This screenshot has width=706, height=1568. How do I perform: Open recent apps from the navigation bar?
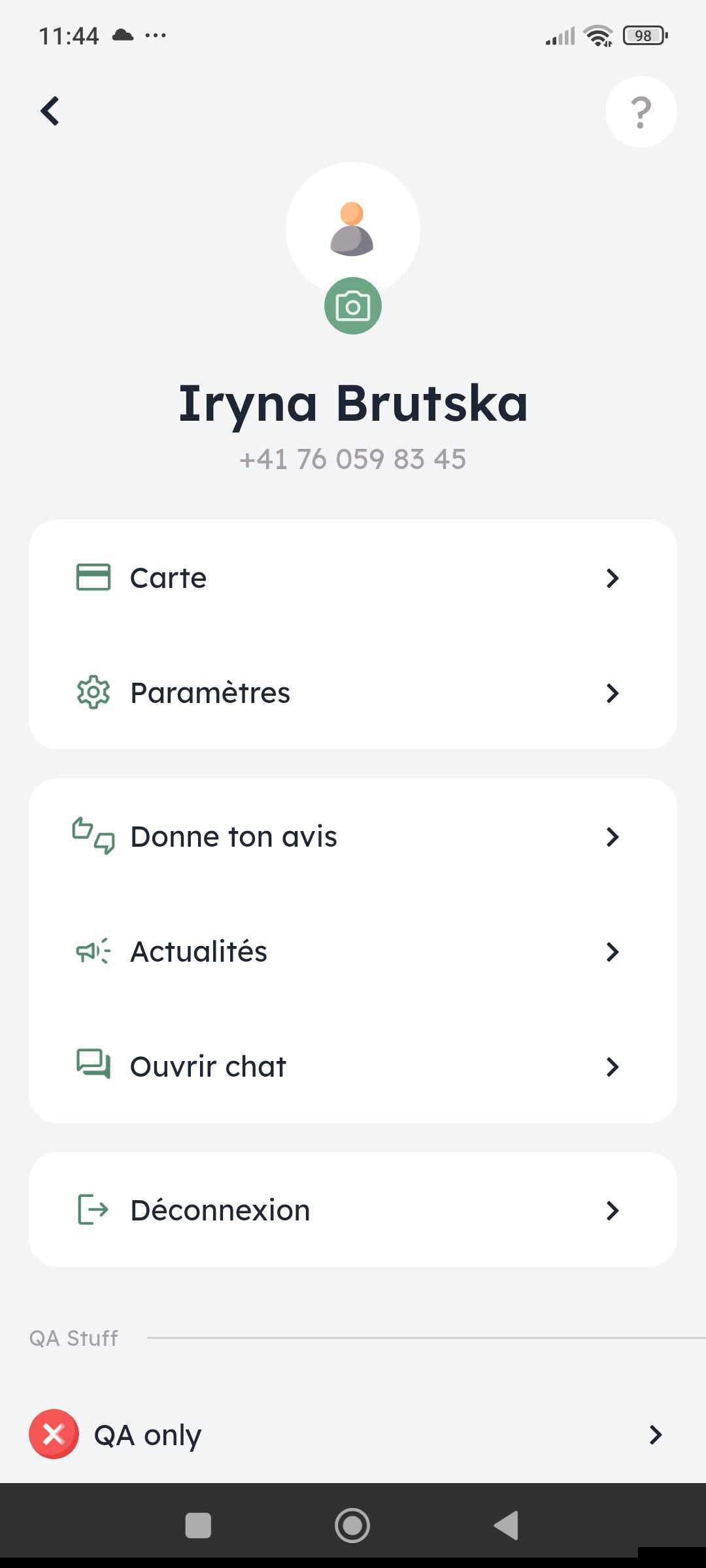[x=198, y=1526]
